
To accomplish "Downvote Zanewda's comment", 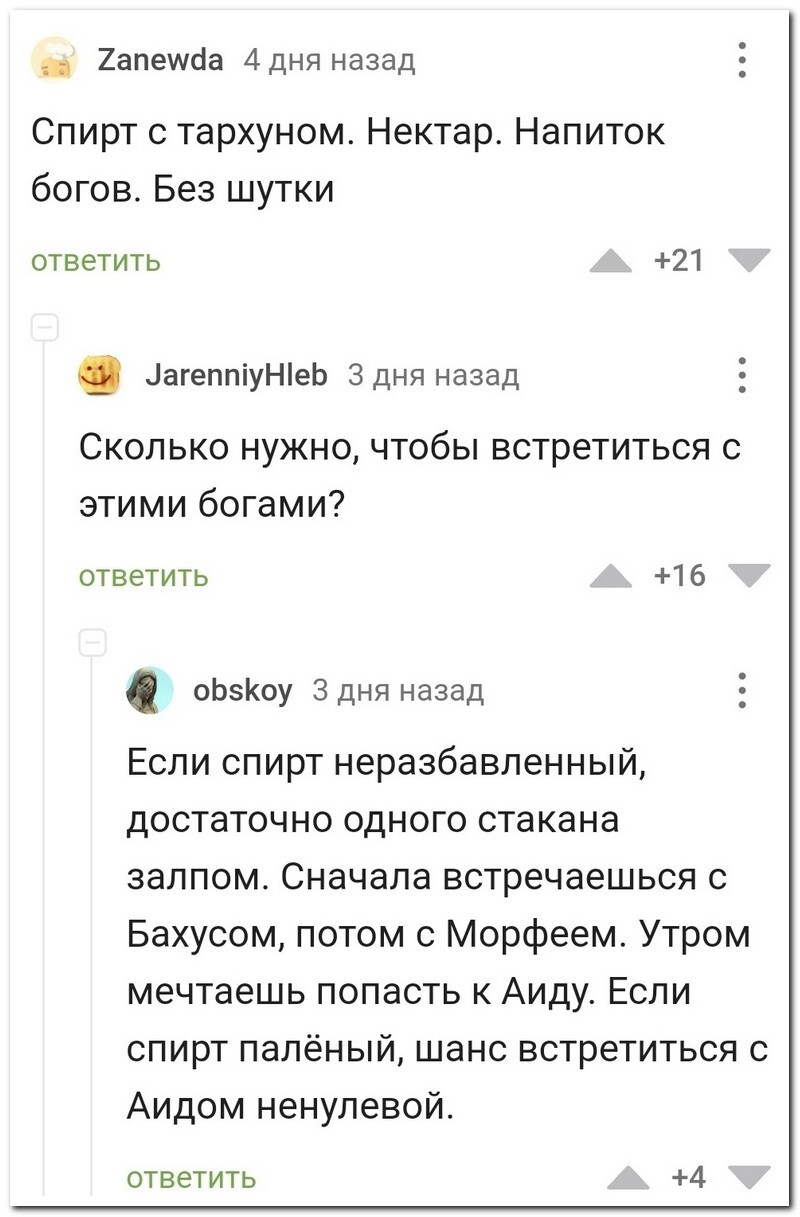I will pyautogui.click(x=750, y=262).
